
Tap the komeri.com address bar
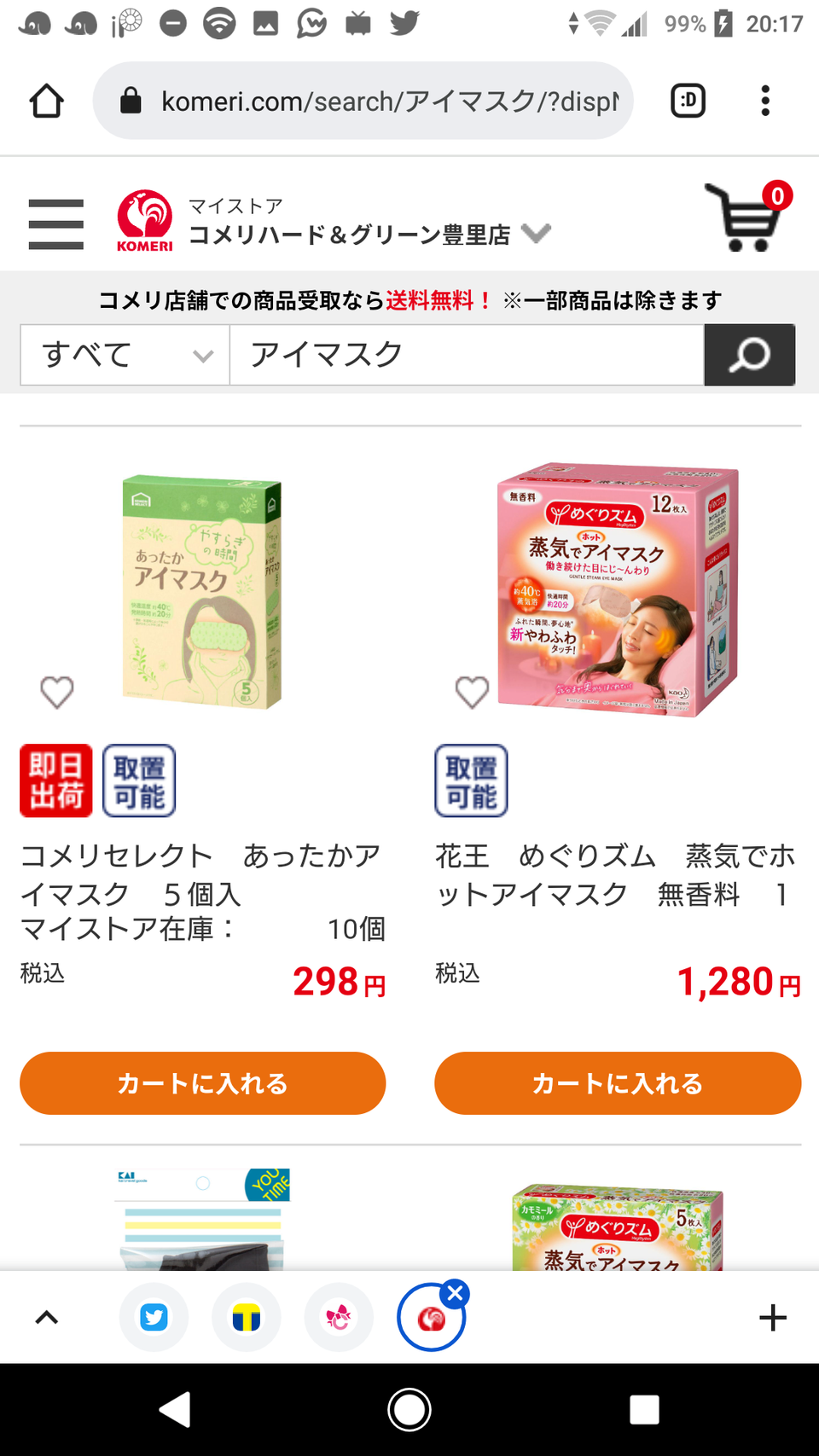click(x=375, y=102)
